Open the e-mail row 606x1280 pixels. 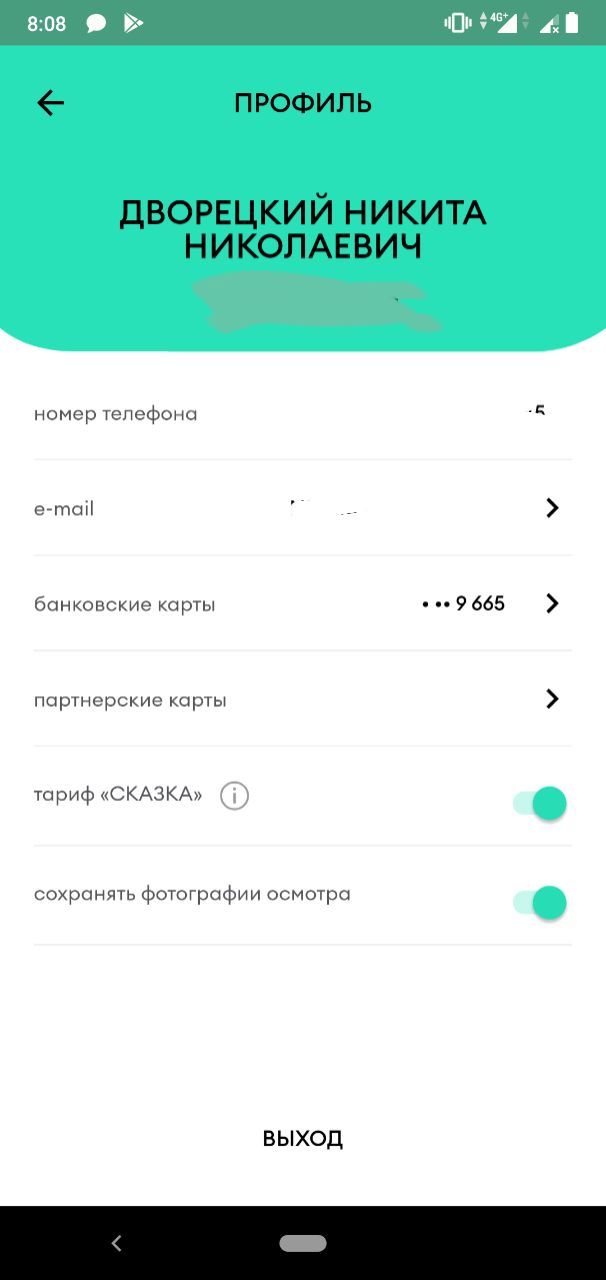pyautogui.click(x=303, y=508)
